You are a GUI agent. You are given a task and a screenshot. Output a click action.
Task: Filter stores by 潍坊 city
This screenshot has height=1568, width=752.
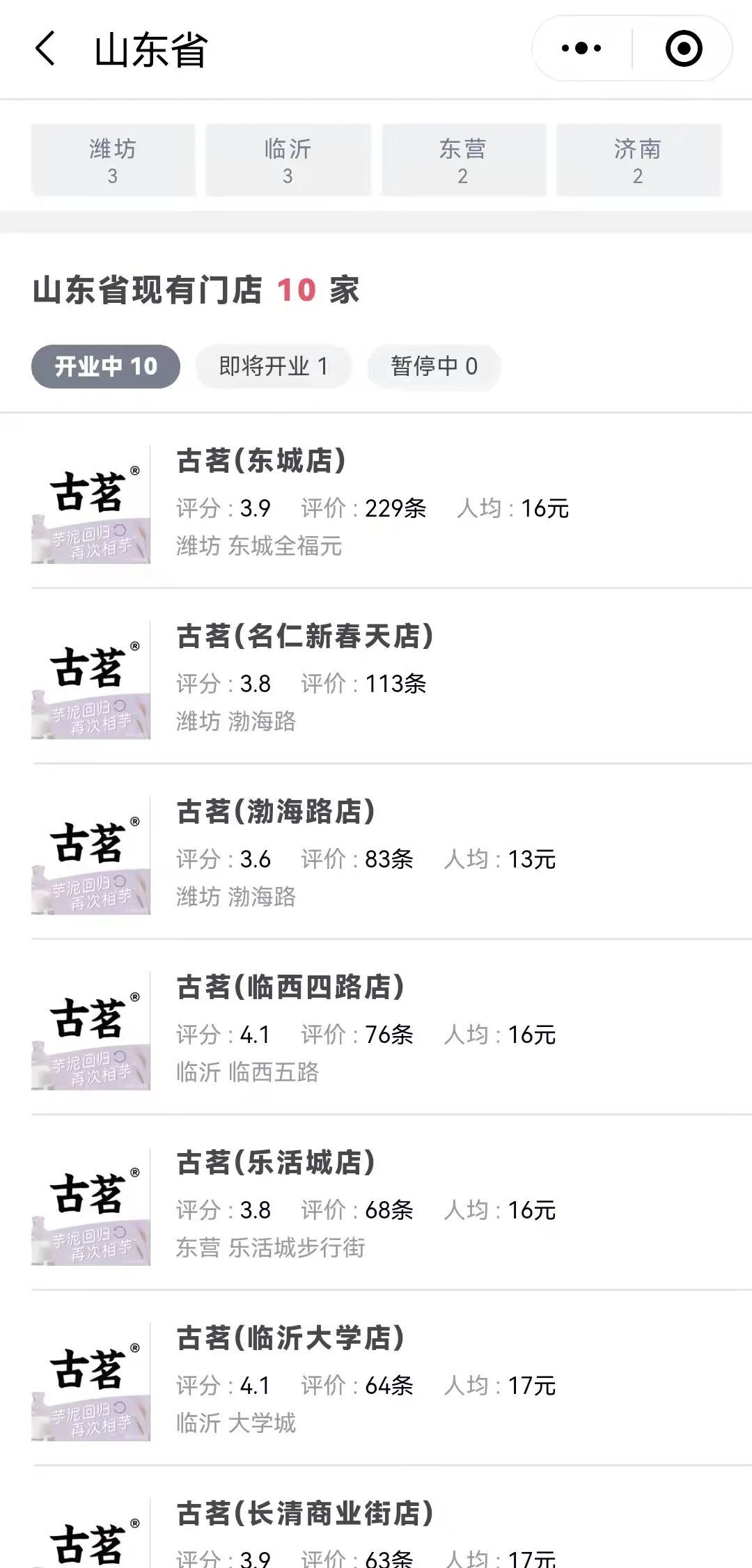[113, 160]
